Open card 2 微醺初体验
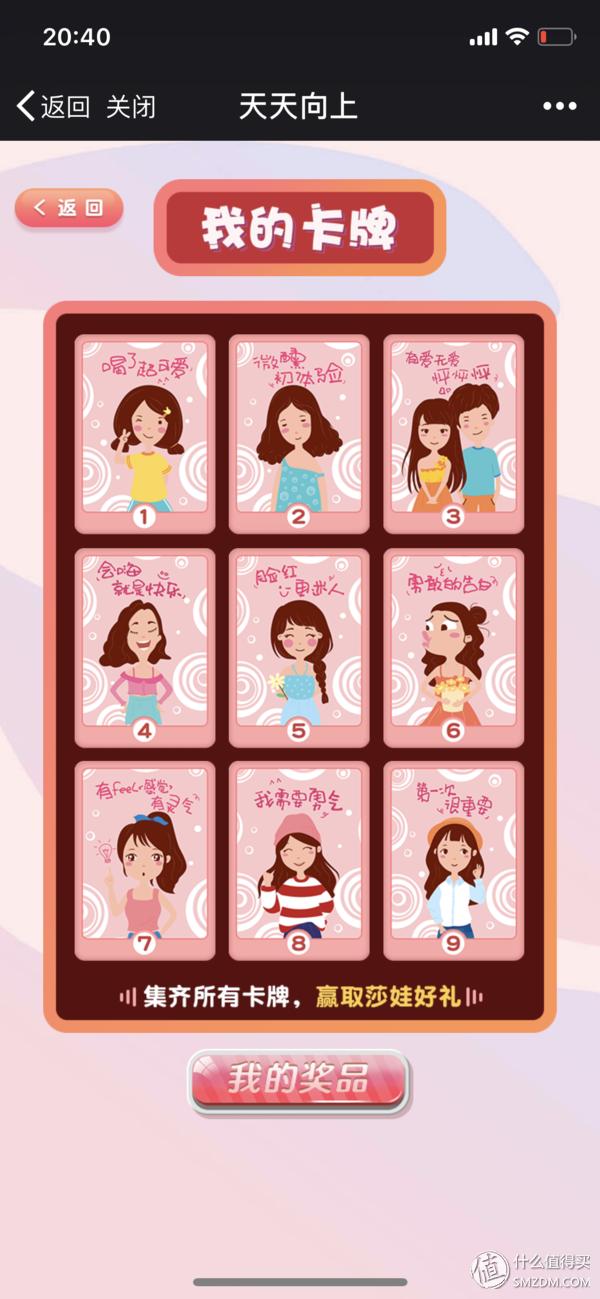Image resolution: width=600 pixels, height=1299 pixels. coord(299,433)
